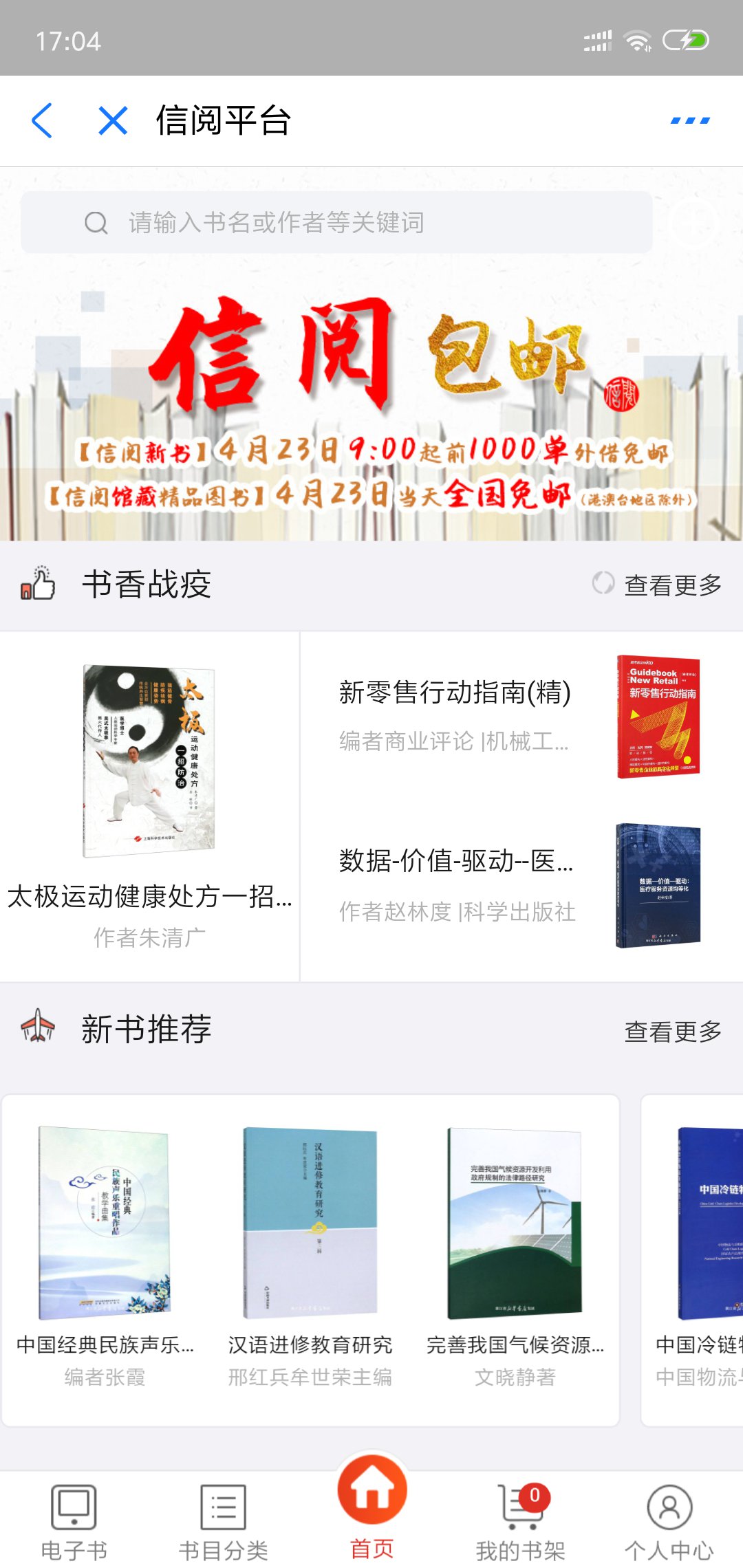The height and width of the screenshot is (1568, 743).
Task: Open the three-dot overflow menu
Action: coord(689,121)
